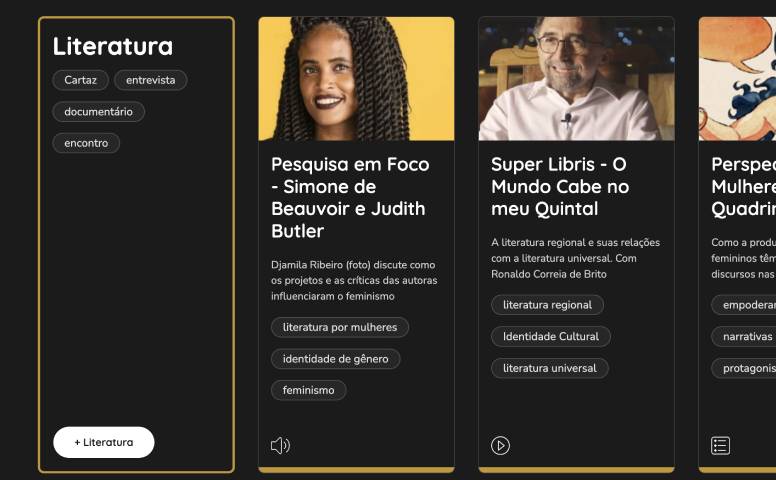
Task: Select the Identidade Cultural tag
Action: click(x=550, y=337)
